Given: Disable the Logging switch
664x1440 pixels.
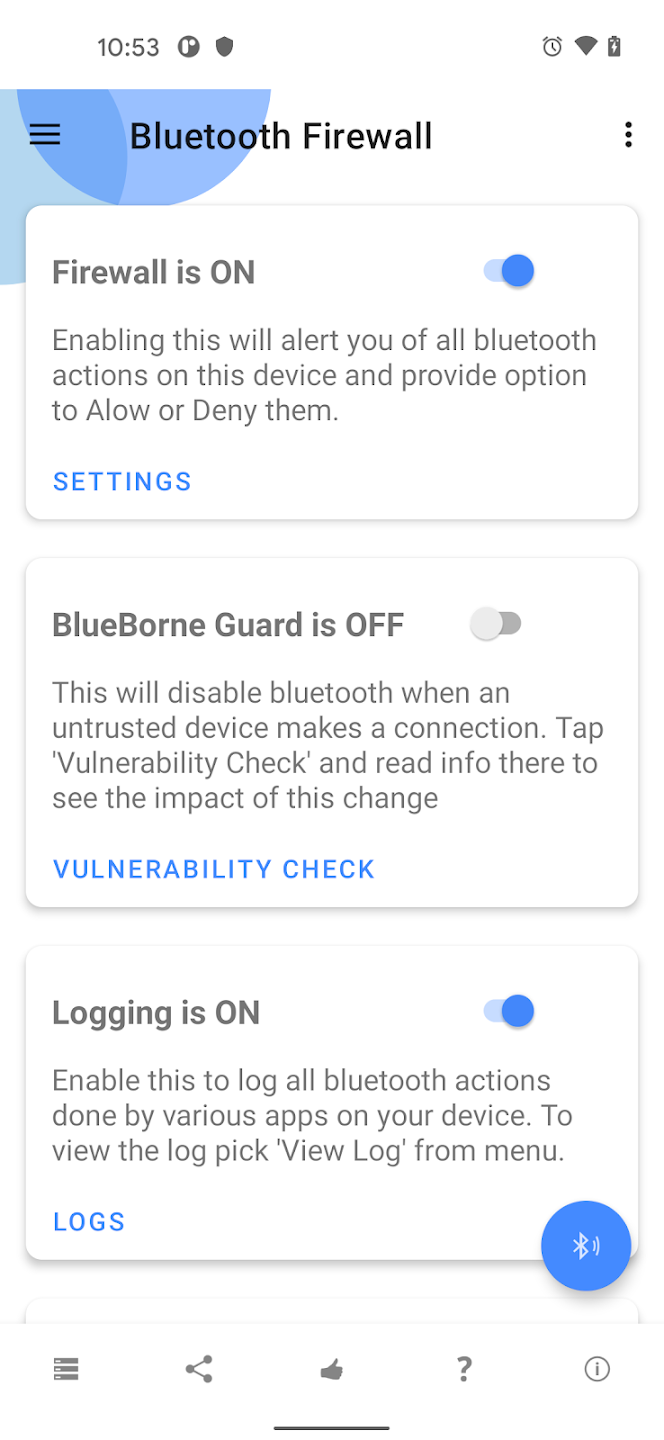Looking at the screenshot, I should (x=509, y=1011).
